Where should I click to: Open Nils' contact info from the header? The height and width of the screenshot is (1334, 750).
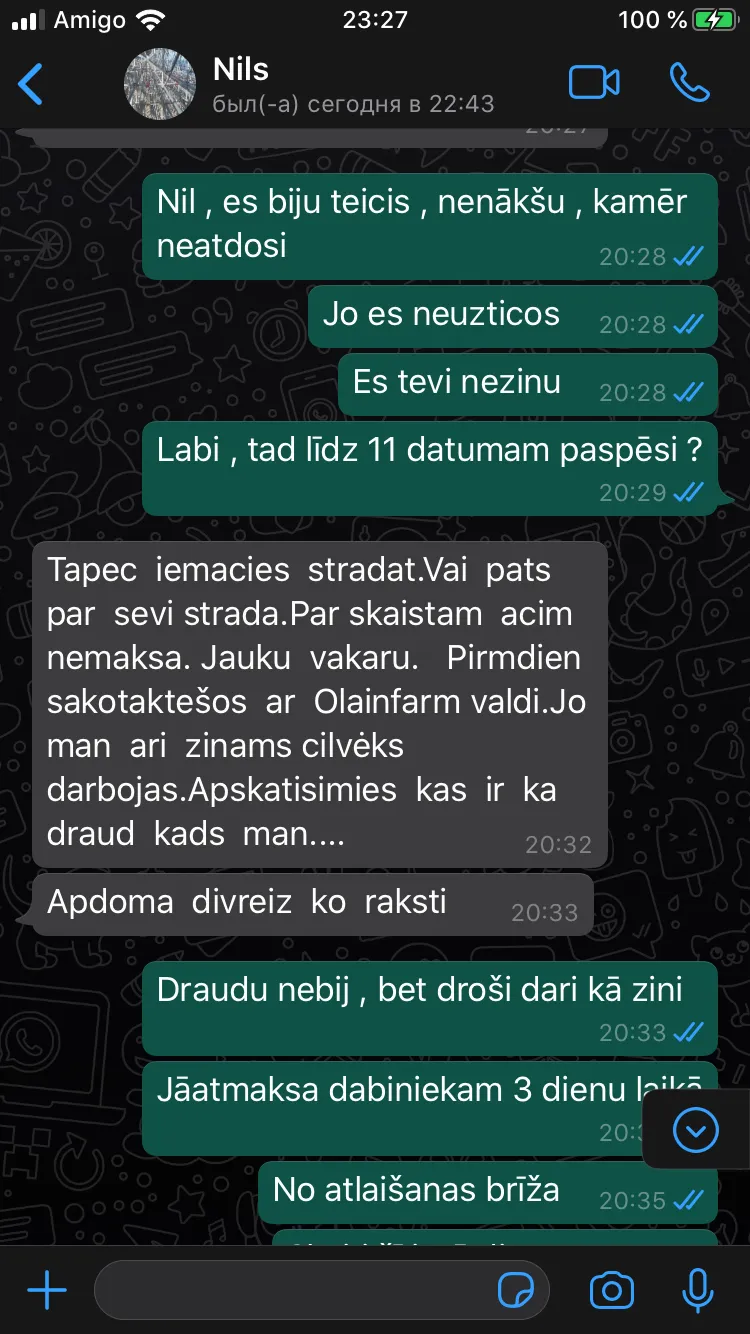point(310,84)
